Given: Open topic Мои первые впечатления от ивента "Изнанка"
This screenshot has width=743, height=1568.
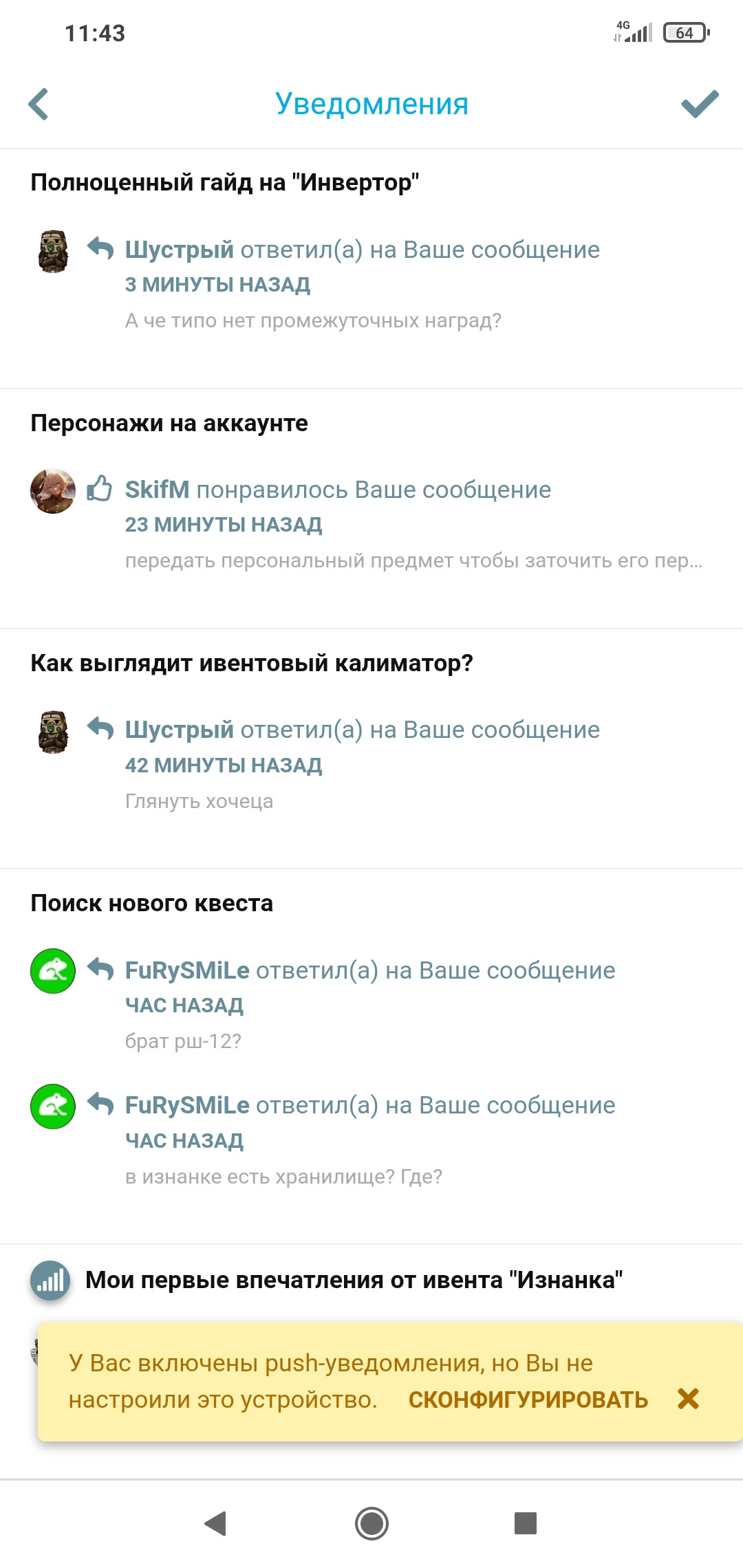Looking at the screenshot, I should point(354,1281).
